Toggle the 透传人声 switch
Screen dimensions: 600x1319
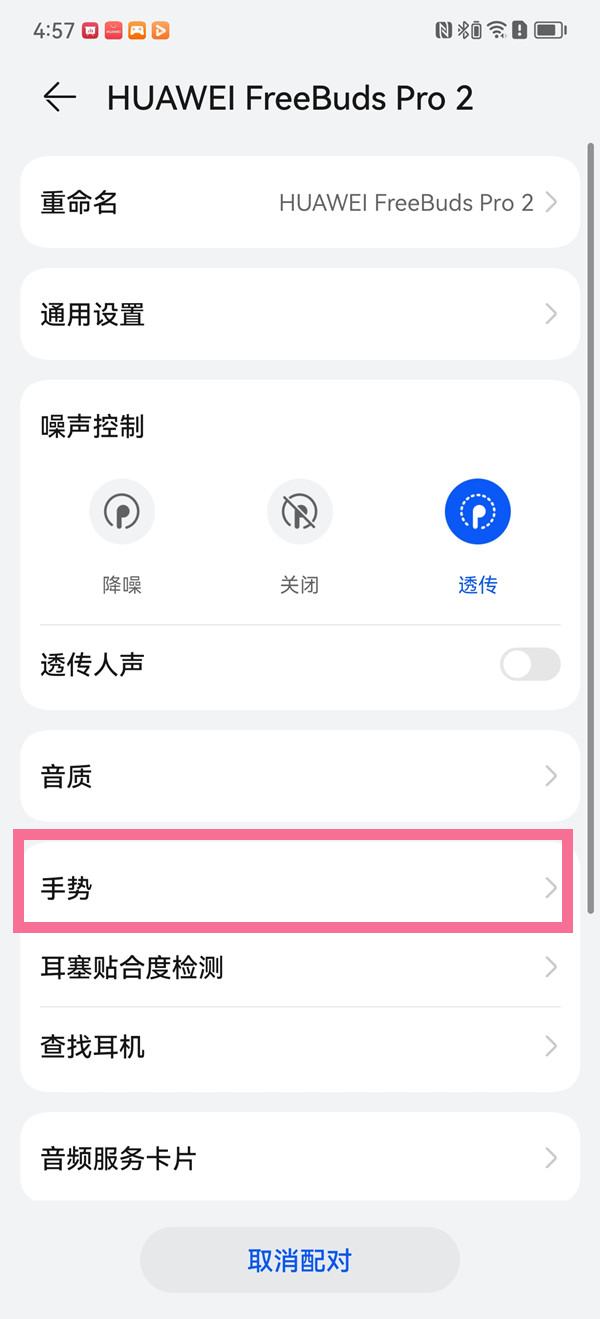coord(530,665)
